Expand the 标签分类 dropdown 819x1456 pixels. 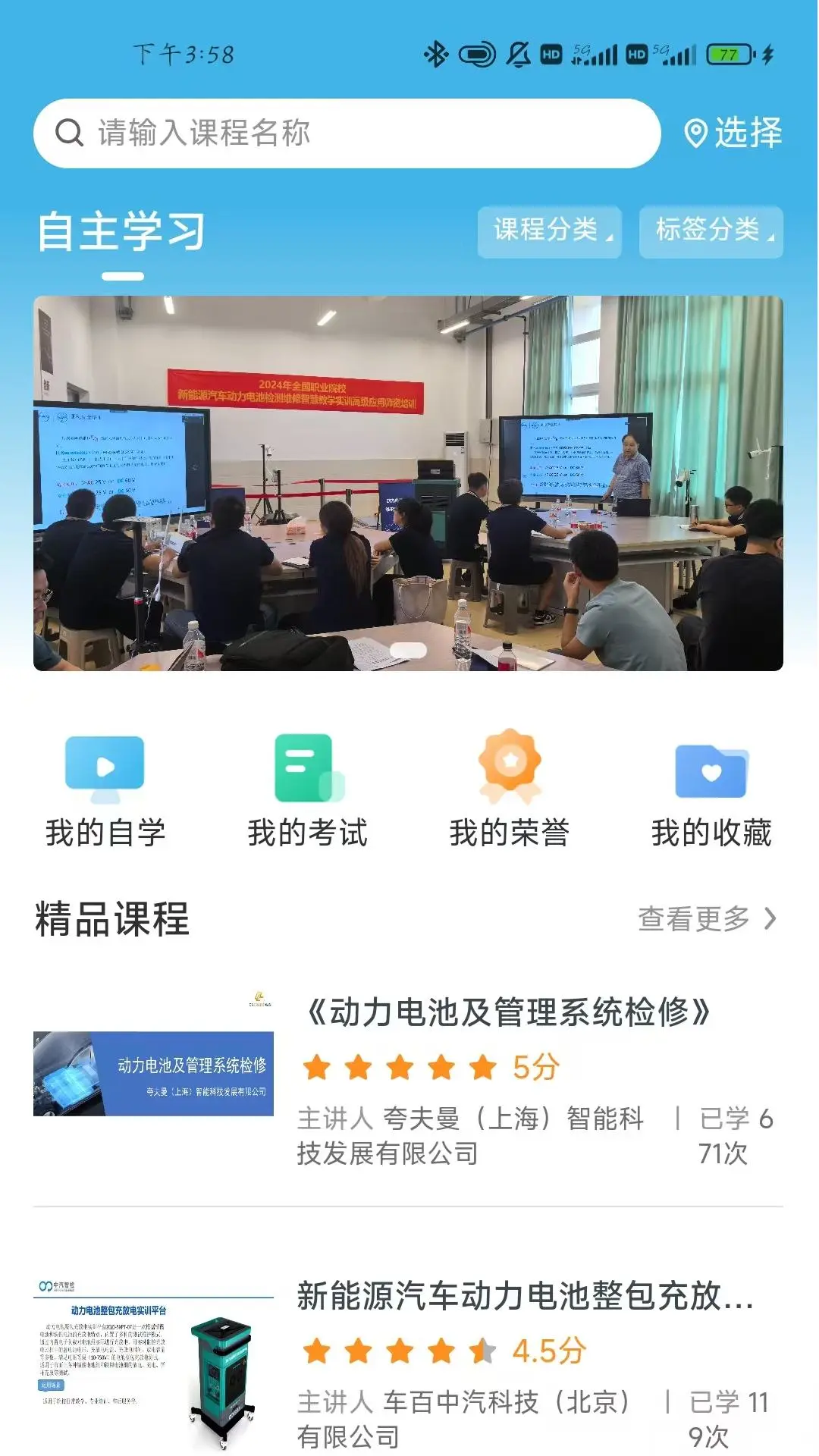pyautogui.click(x=711, y=231)
